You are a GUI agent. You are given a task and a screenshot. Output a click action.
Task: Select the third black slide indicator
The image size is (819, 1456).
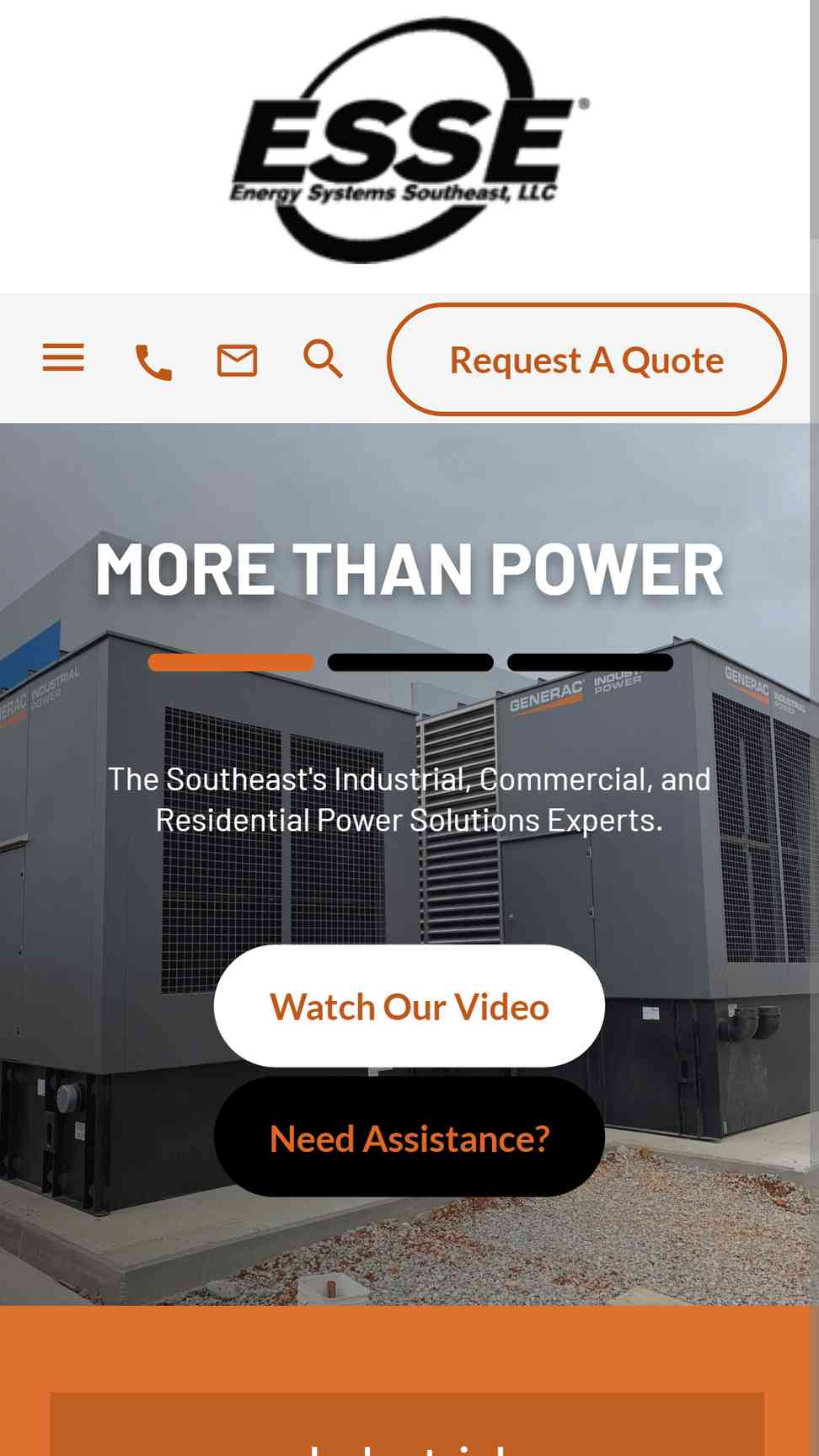pyautogui.click(x=590, y=662)
